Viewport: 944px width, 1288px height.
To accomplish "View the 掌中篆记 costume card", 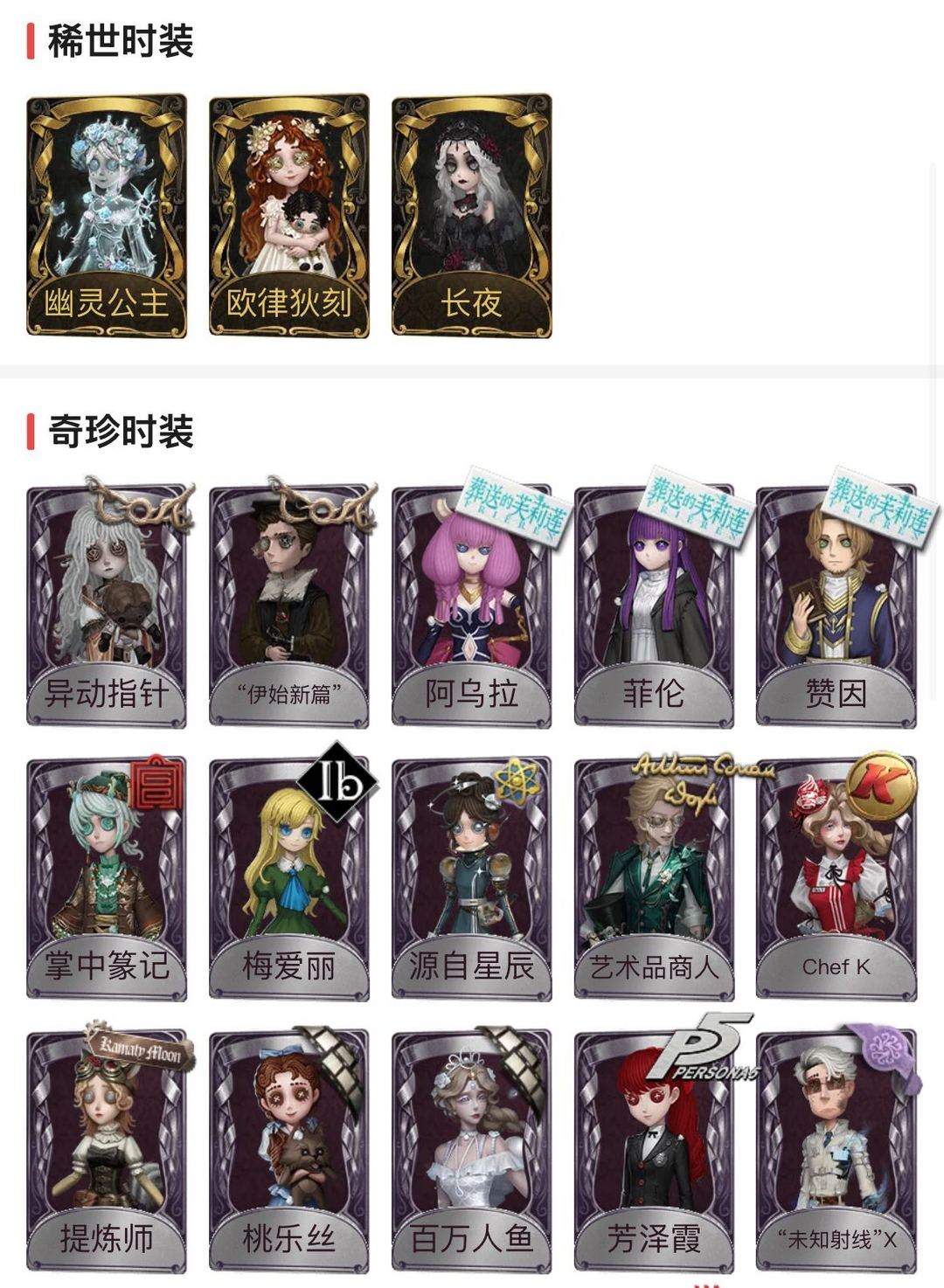I will coord(107,879).
